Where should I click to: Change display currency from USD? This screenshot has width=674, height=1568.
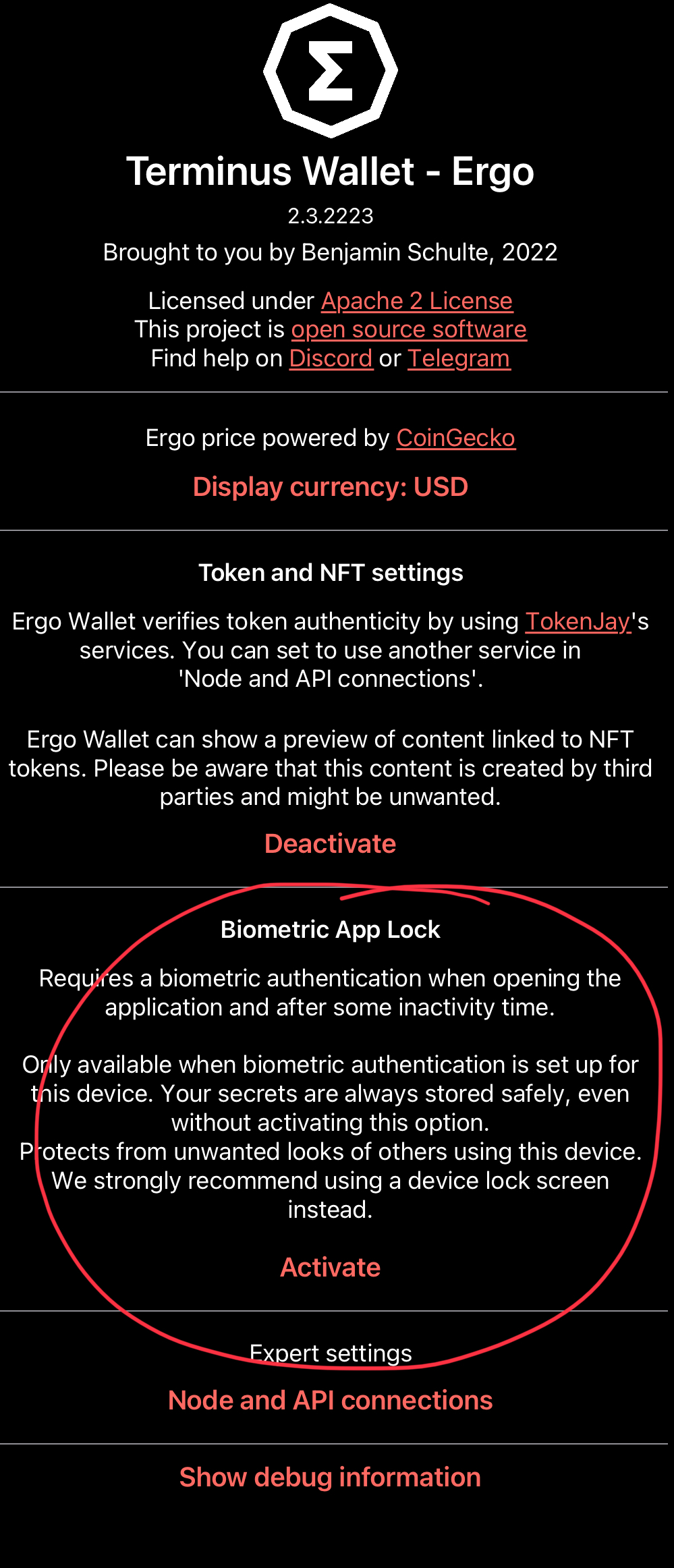[331, 487]
